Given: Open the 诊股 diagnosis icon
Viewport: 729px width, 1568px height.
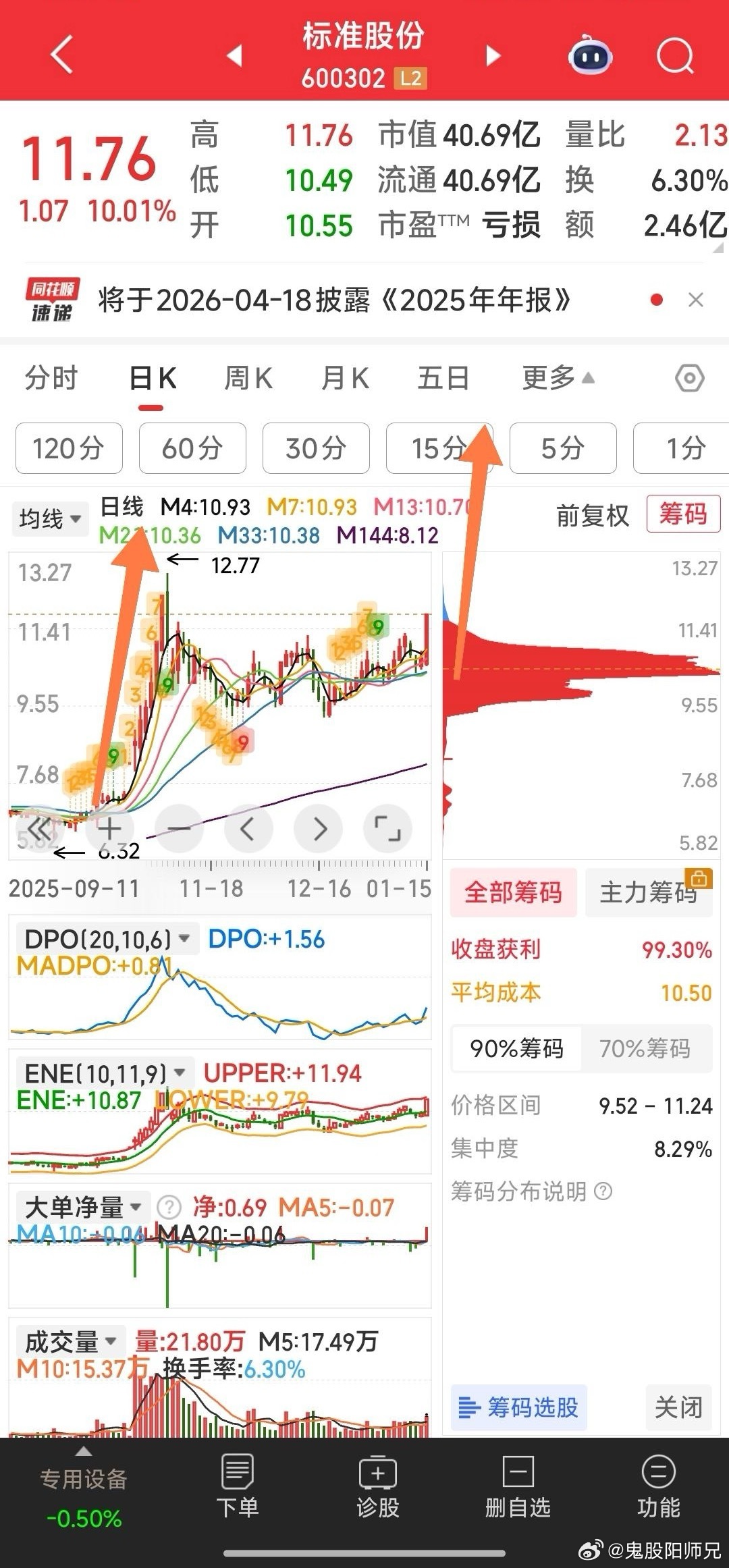Looking at the screenshot, I should (378, 1482).
